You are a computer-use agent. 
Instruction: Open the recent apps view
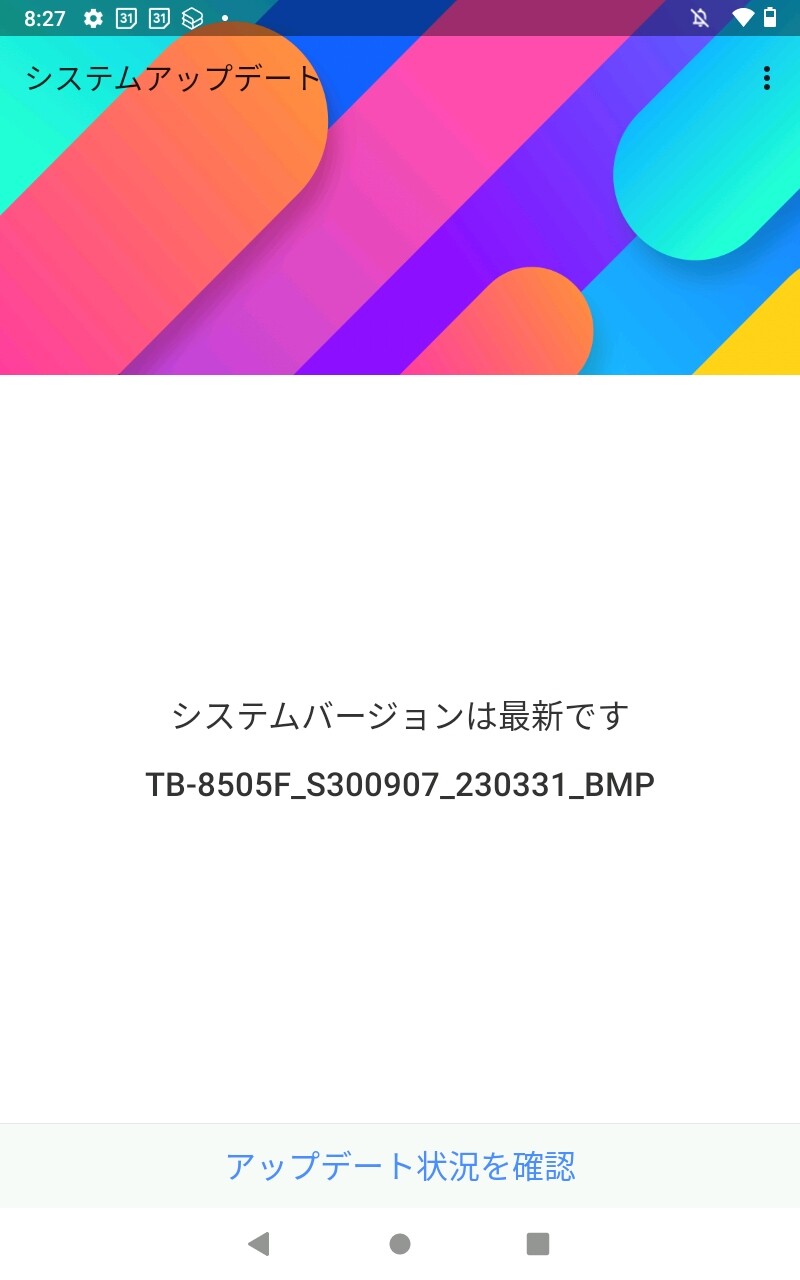click(538, 1244)
